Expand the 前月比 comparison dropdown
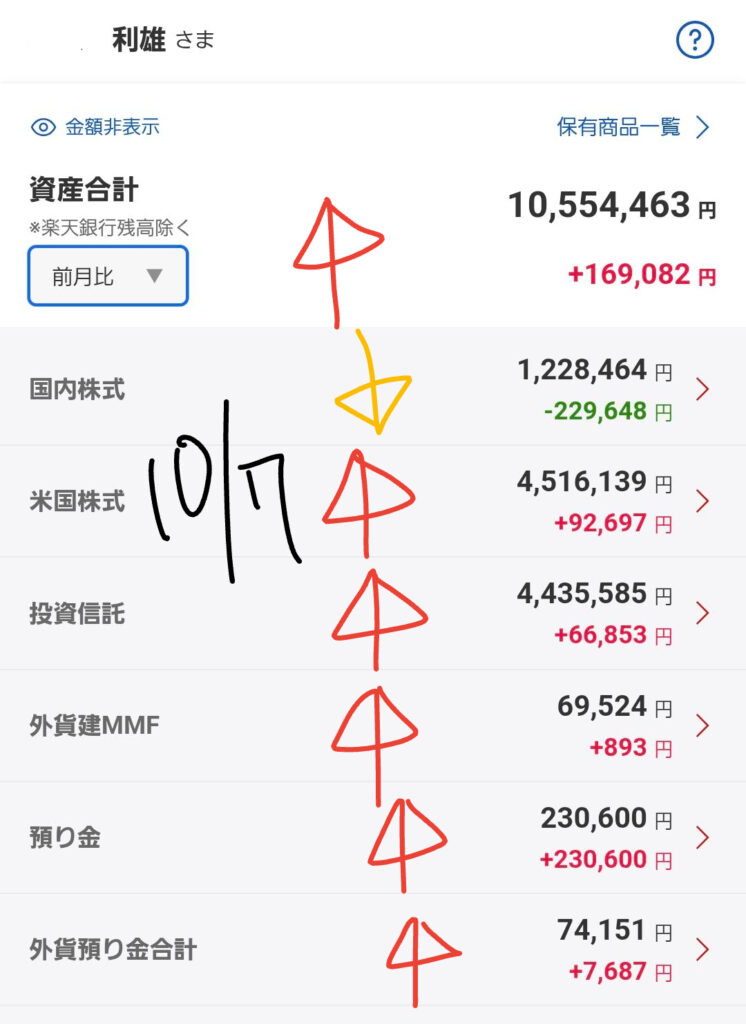 pos(108,276)
